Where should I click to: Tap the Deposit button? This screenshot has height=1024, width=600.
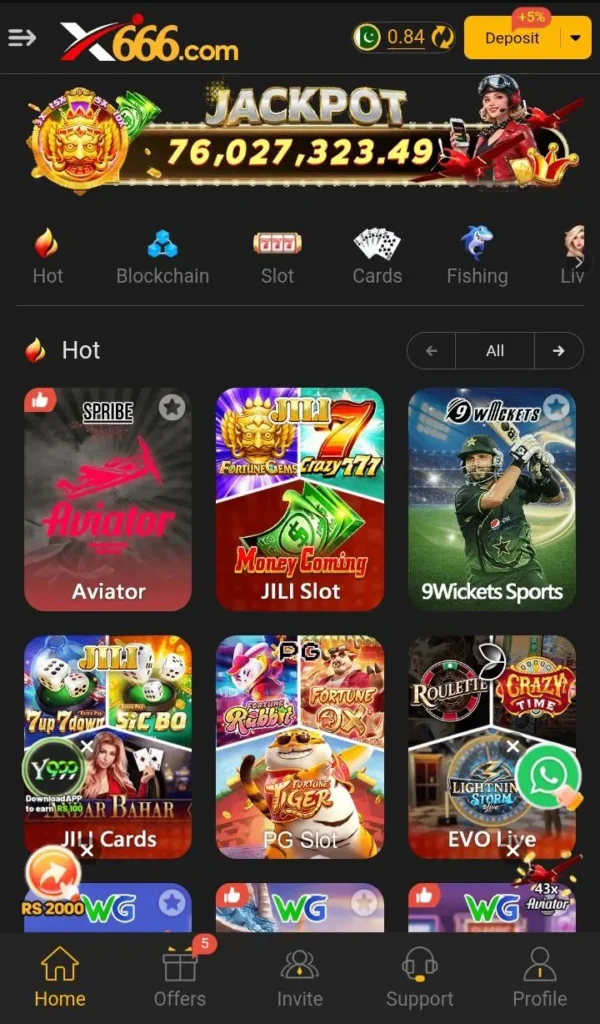(x=511, y=39)
